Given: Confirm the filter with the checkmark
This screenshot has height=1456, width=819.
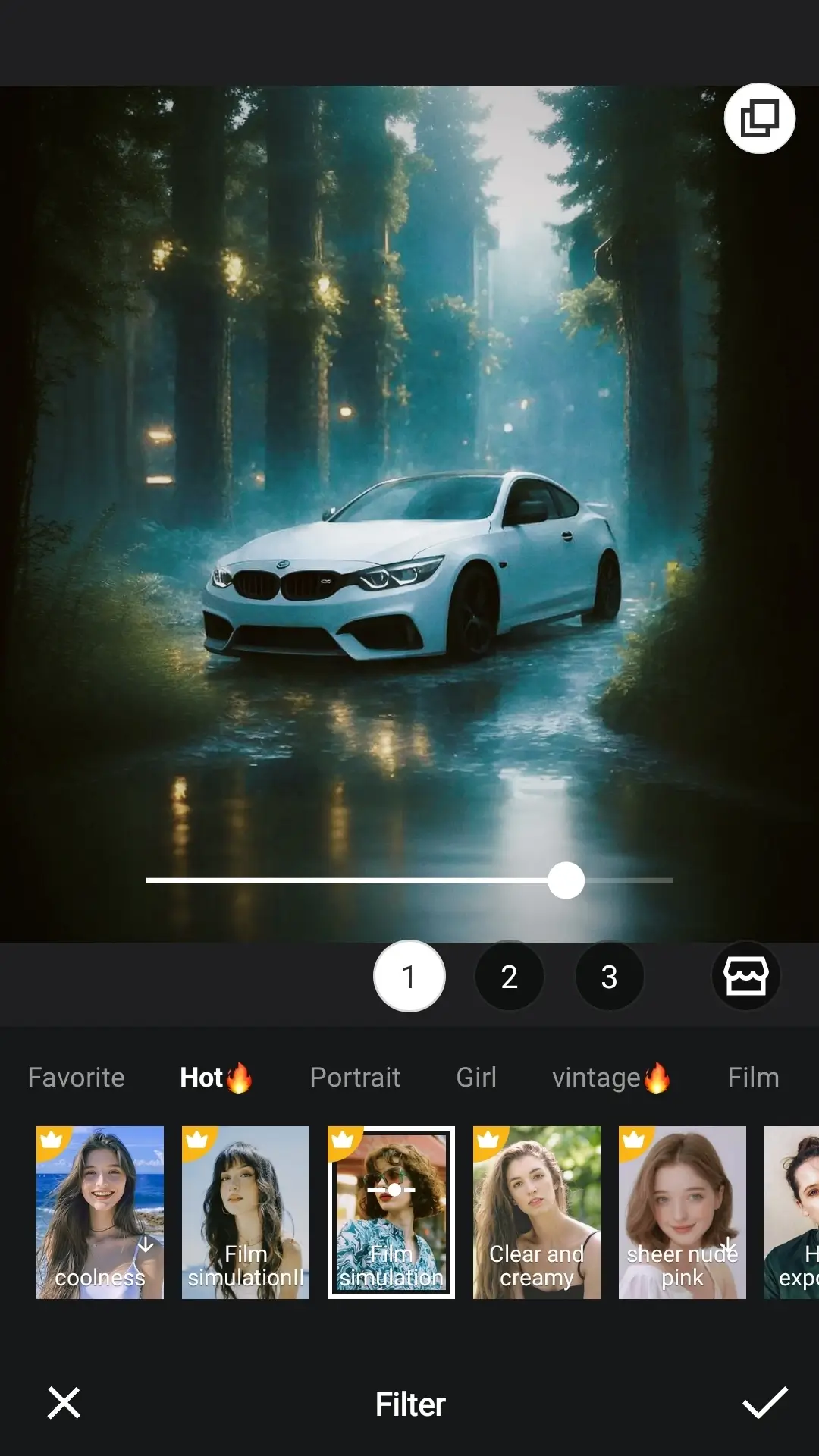Looking at the screenshot, I should coord(764,1403).
